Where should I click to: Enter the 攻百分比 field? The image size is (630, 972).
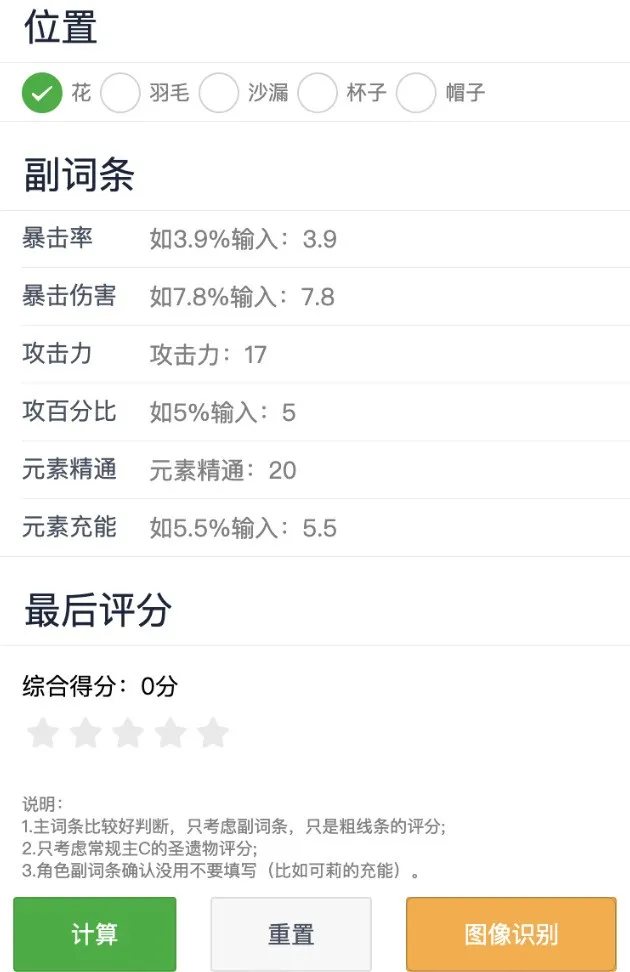point(380,413)
